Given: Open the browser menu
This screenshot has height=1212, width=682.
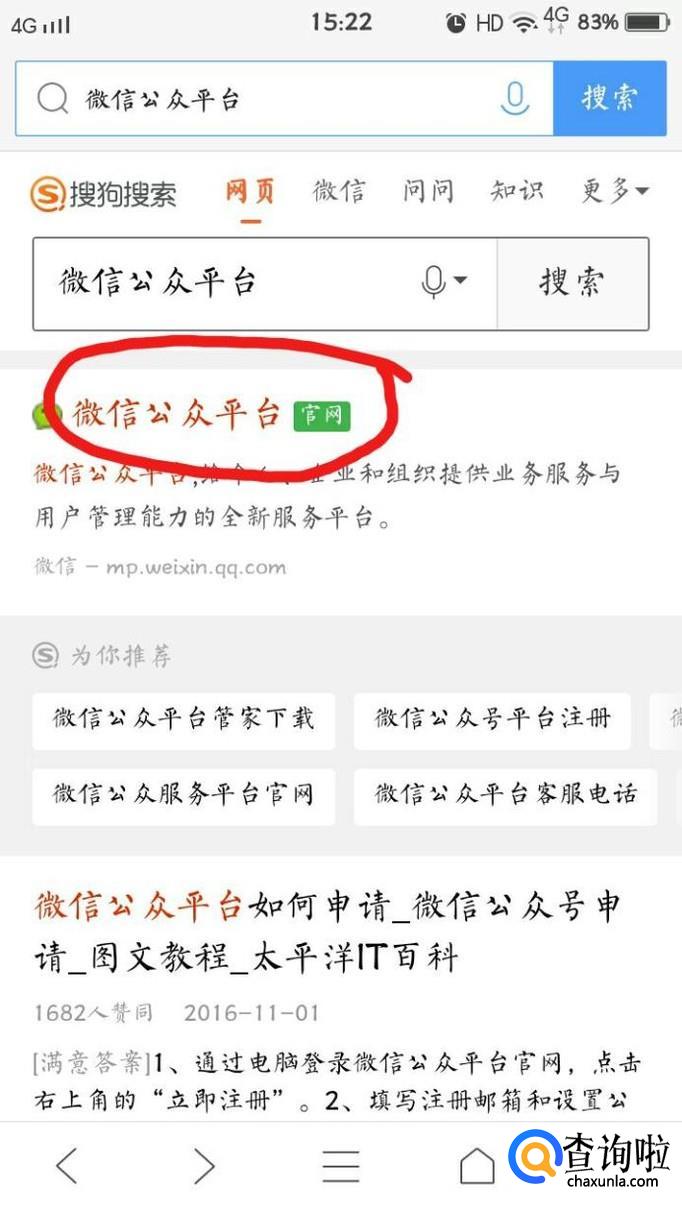Looking at the screenshot, I should click(x=340, y=1165).
